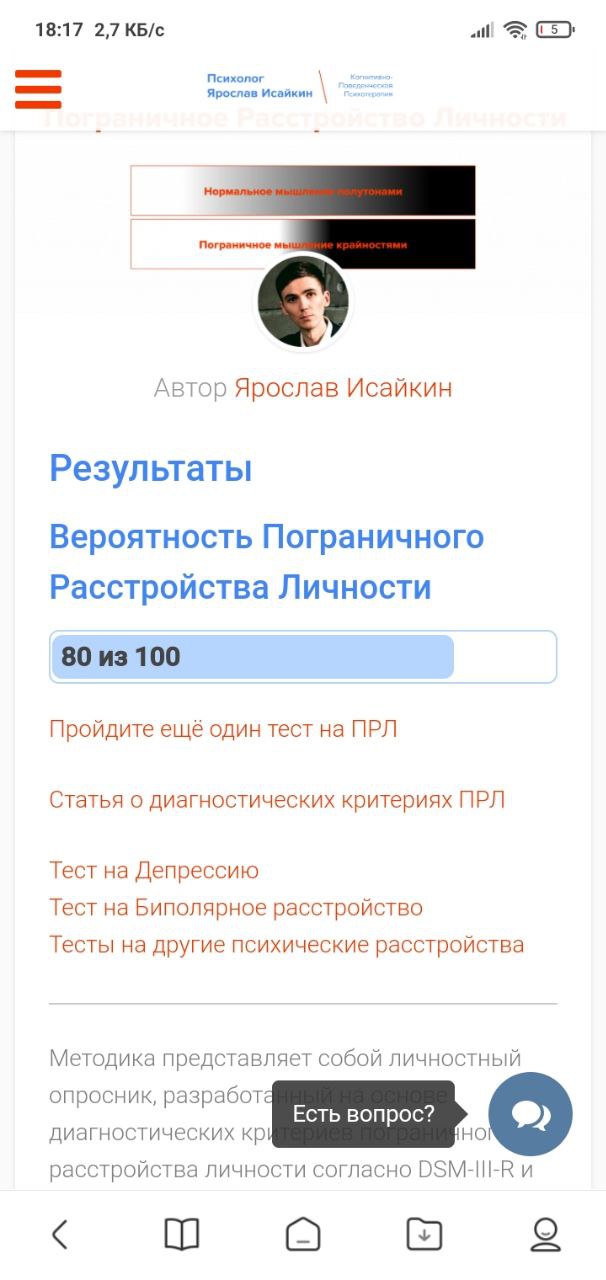Viewport: 606px width, 1280px height.
Task: Open article on диагностических критериях ПРЛ
Action: tap(277, 800)
